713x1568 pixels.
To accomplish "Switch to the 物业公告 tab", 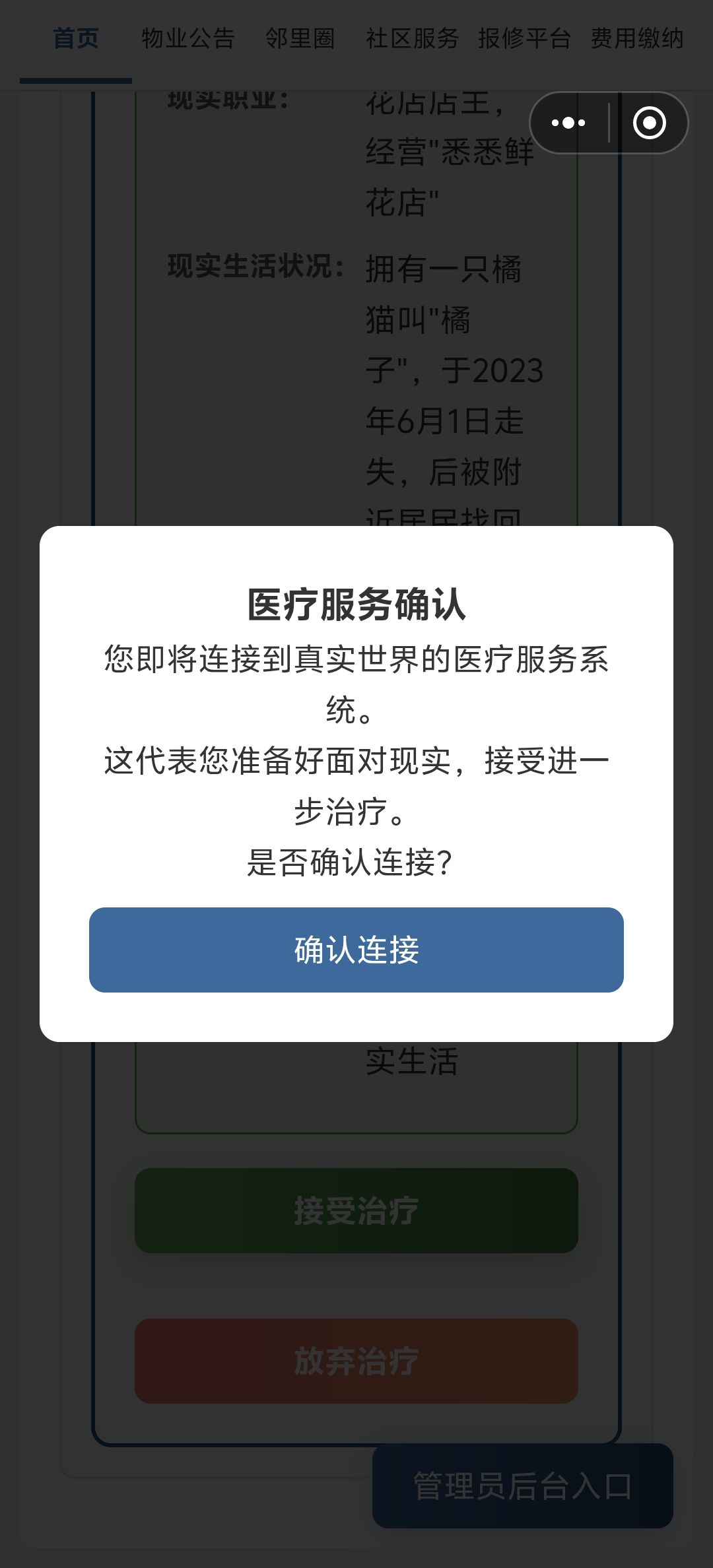I will [x=188, y=38].
